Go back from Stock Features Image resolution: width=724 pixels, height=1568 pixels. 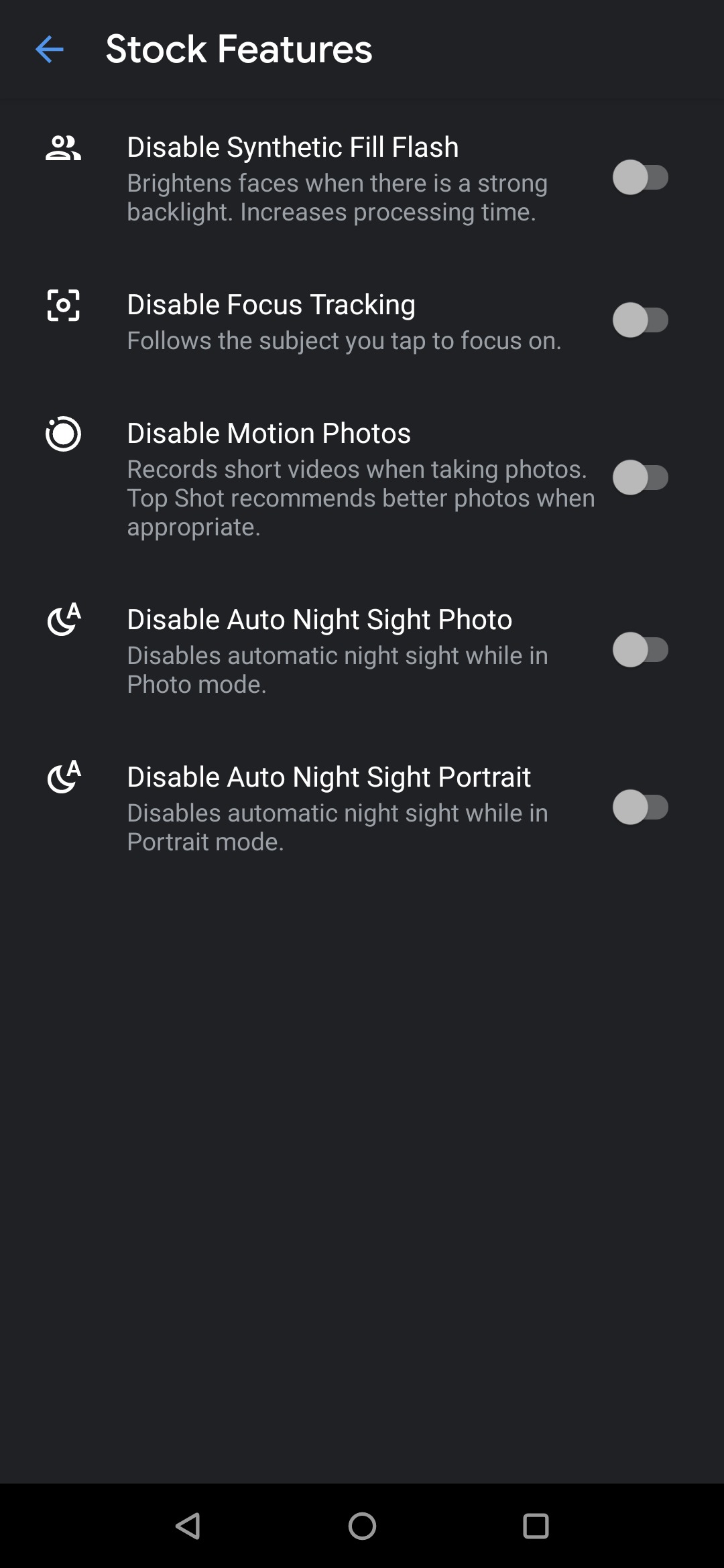point(50,50)
